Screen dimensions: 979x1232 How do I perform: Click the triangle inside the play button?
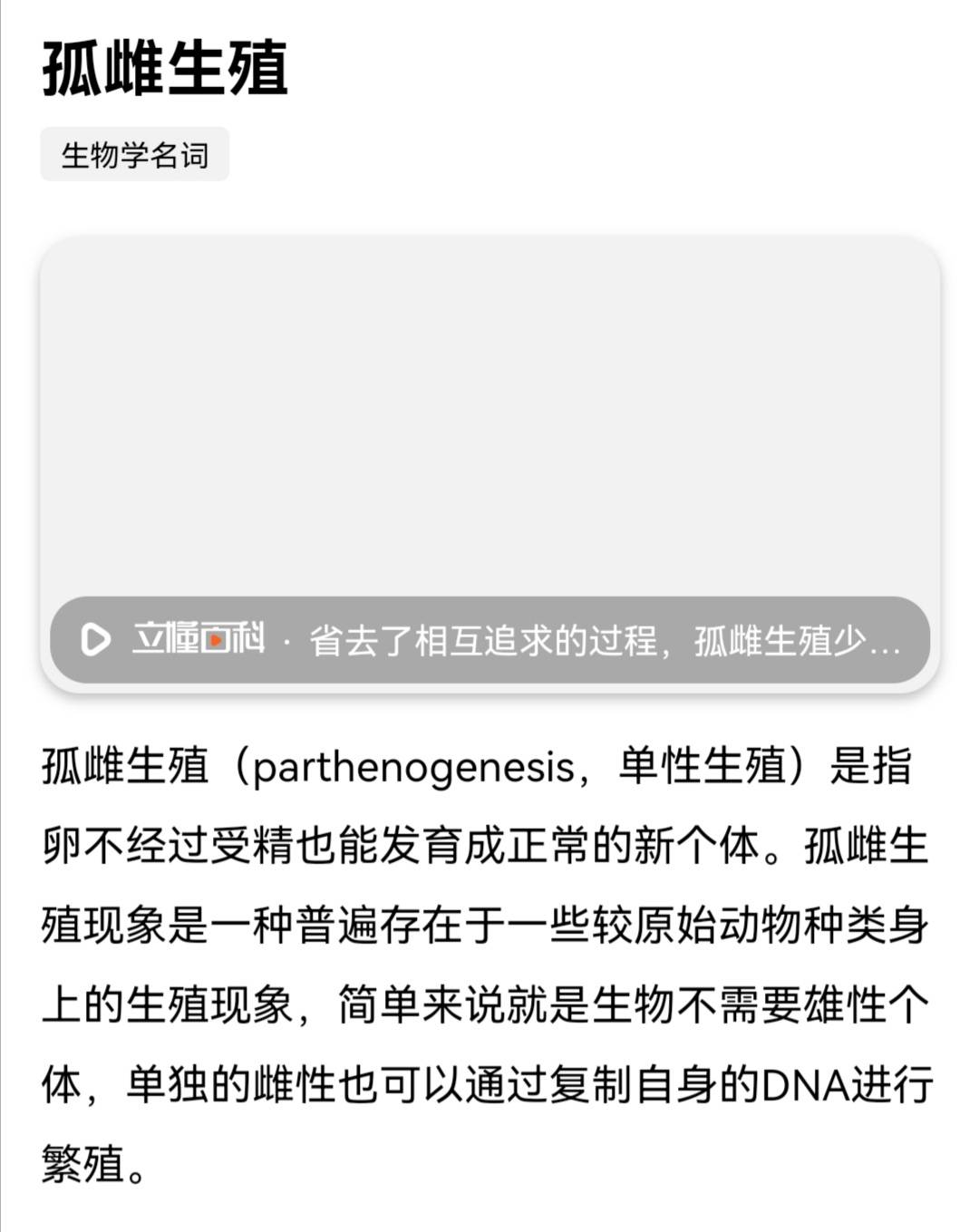(97, 639)
